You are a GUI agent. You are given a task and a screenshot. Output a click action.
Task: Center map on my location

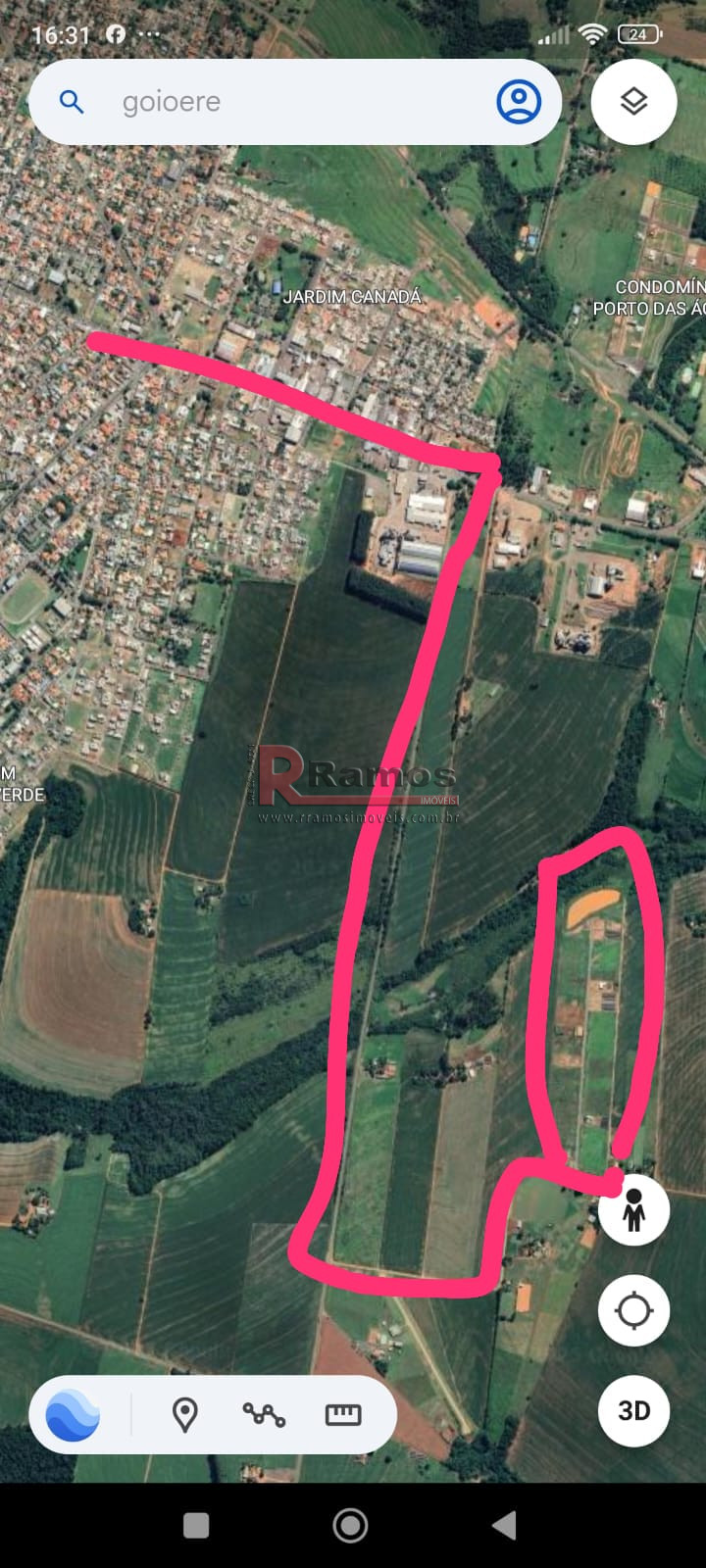point(633,1310)
